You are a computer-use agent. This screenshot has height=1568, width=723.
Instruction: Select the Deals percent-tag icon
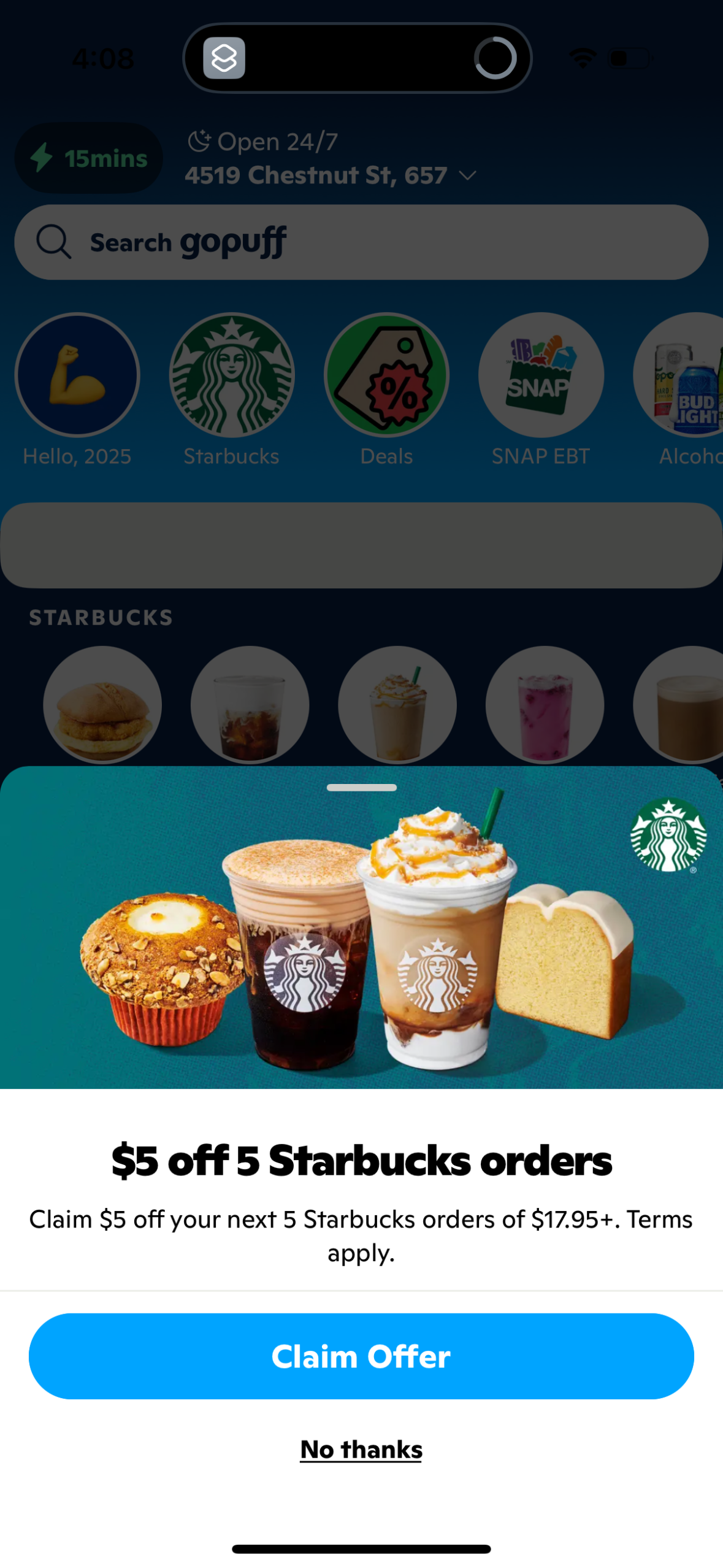386,375
